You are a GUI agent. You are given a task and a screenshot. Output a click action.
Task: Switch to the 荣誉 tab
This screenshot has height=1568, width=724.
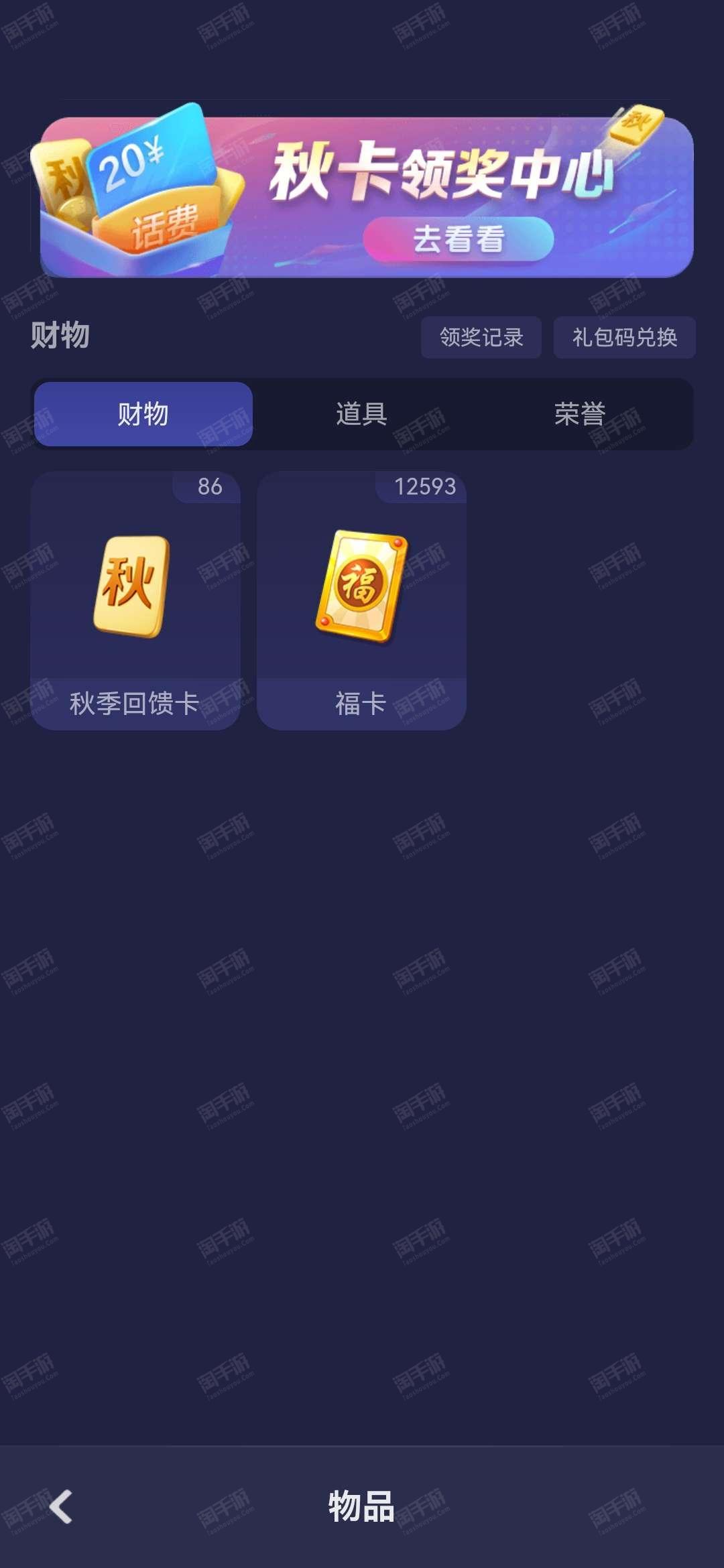click(580, 414)
